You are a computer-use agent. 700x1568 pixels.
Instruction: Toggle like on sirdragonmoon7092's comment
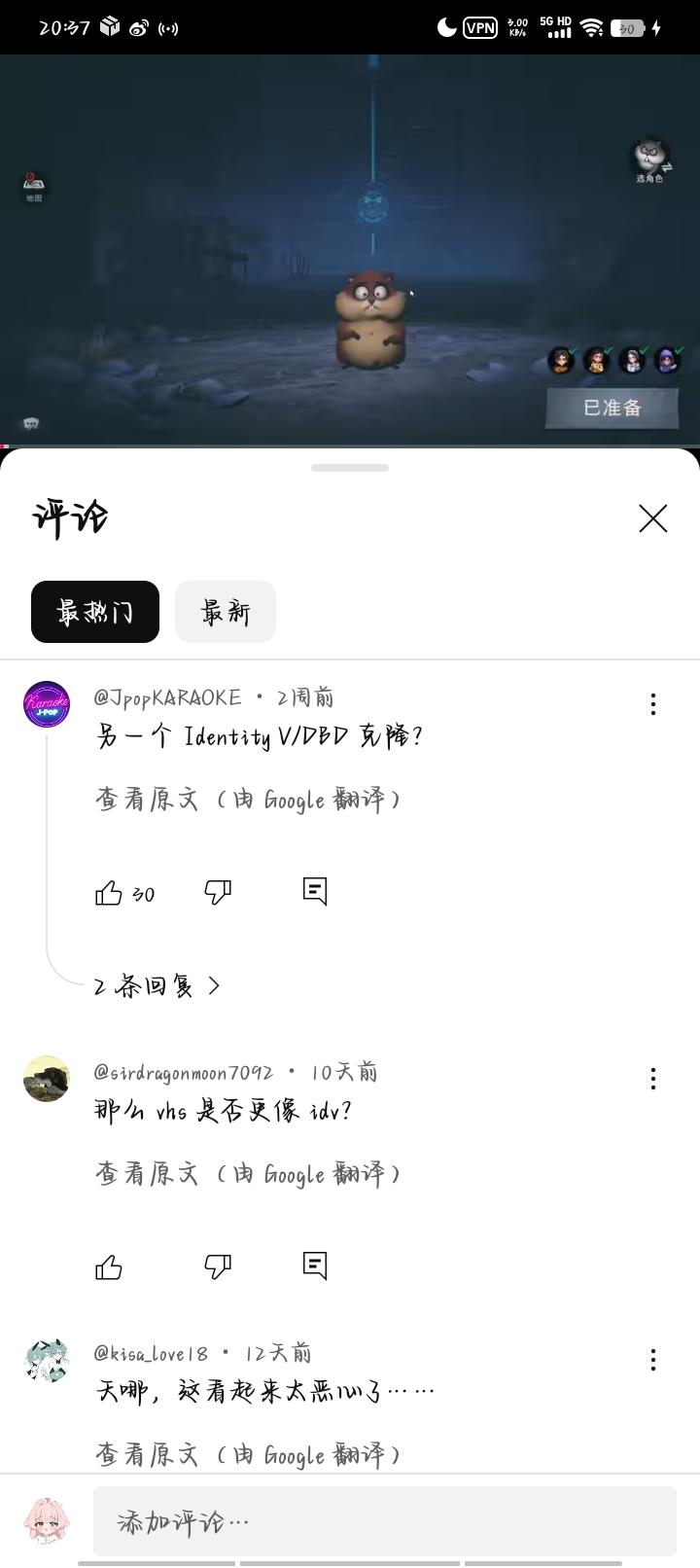coord(109,1265)
